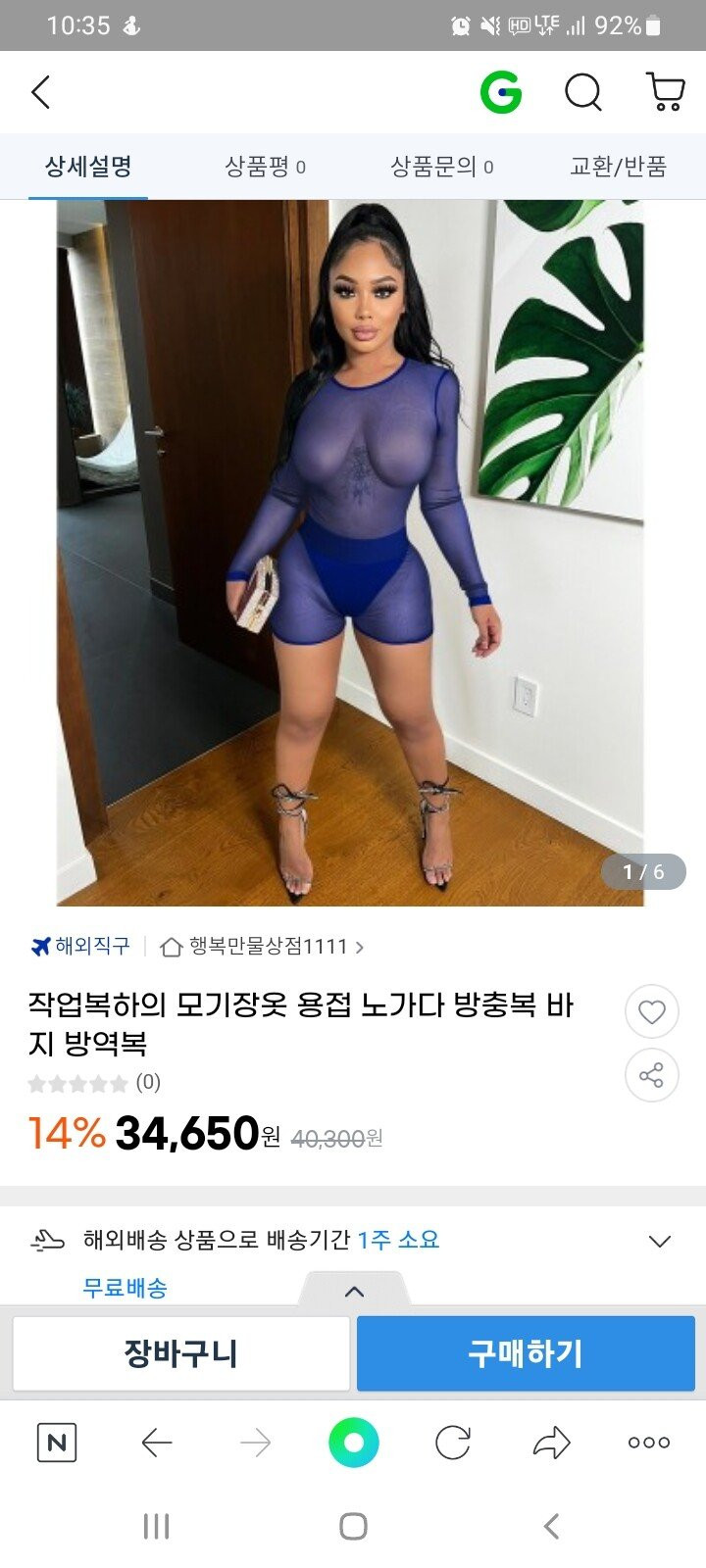
Task: Switch to the 상품평 tab
Action: coord(265,167)
